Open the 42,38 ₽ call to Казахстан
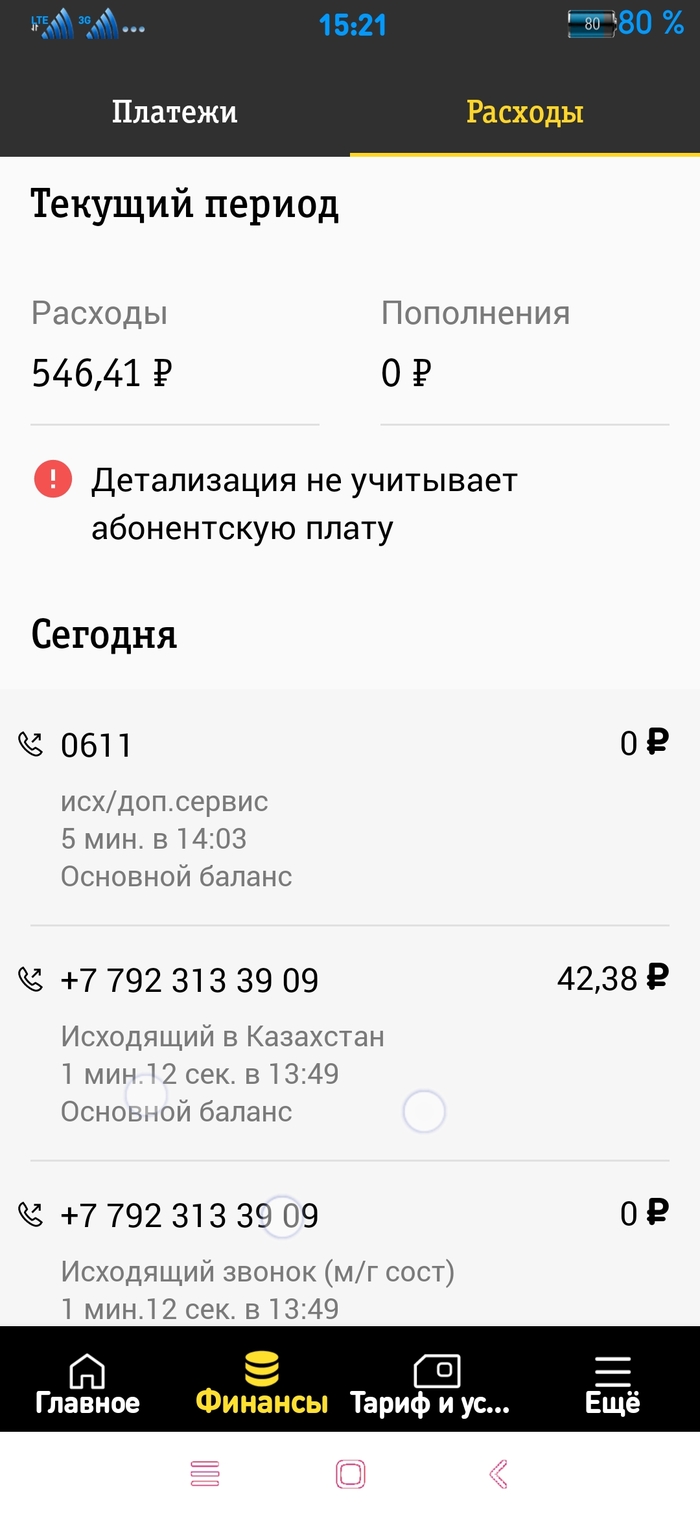 pos(350,1043)
